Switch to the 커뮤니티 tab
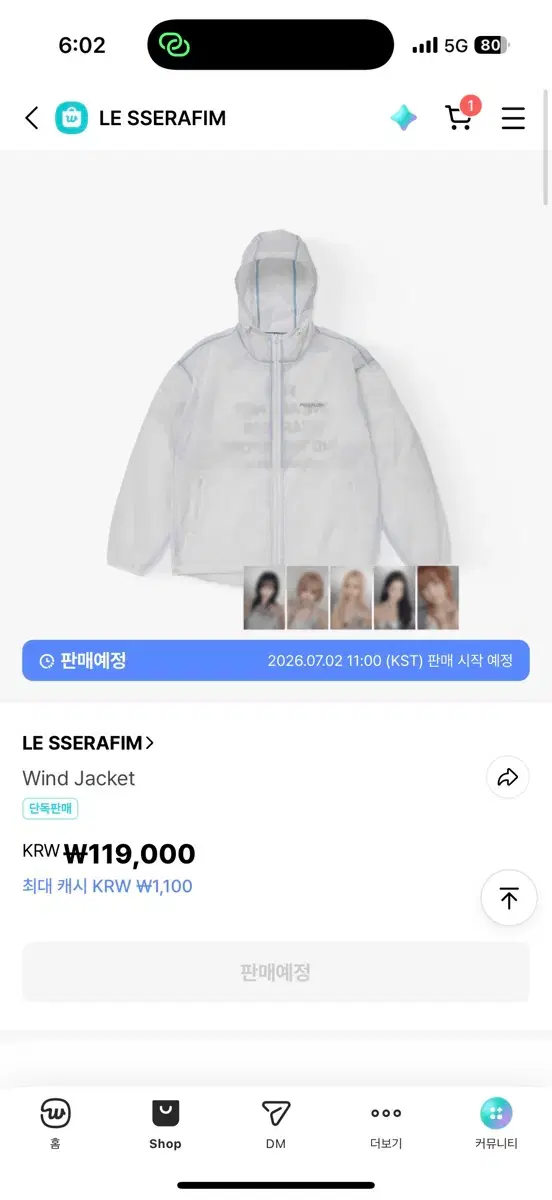 click(496, 1124)
